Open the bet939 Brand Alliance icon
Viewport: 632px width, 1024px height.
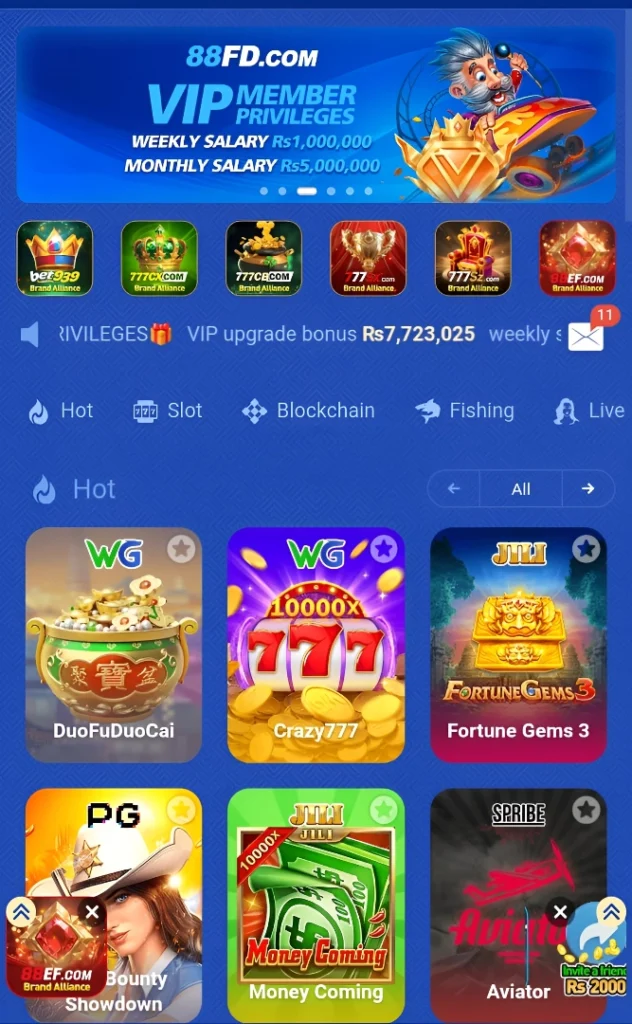[55, 258]
